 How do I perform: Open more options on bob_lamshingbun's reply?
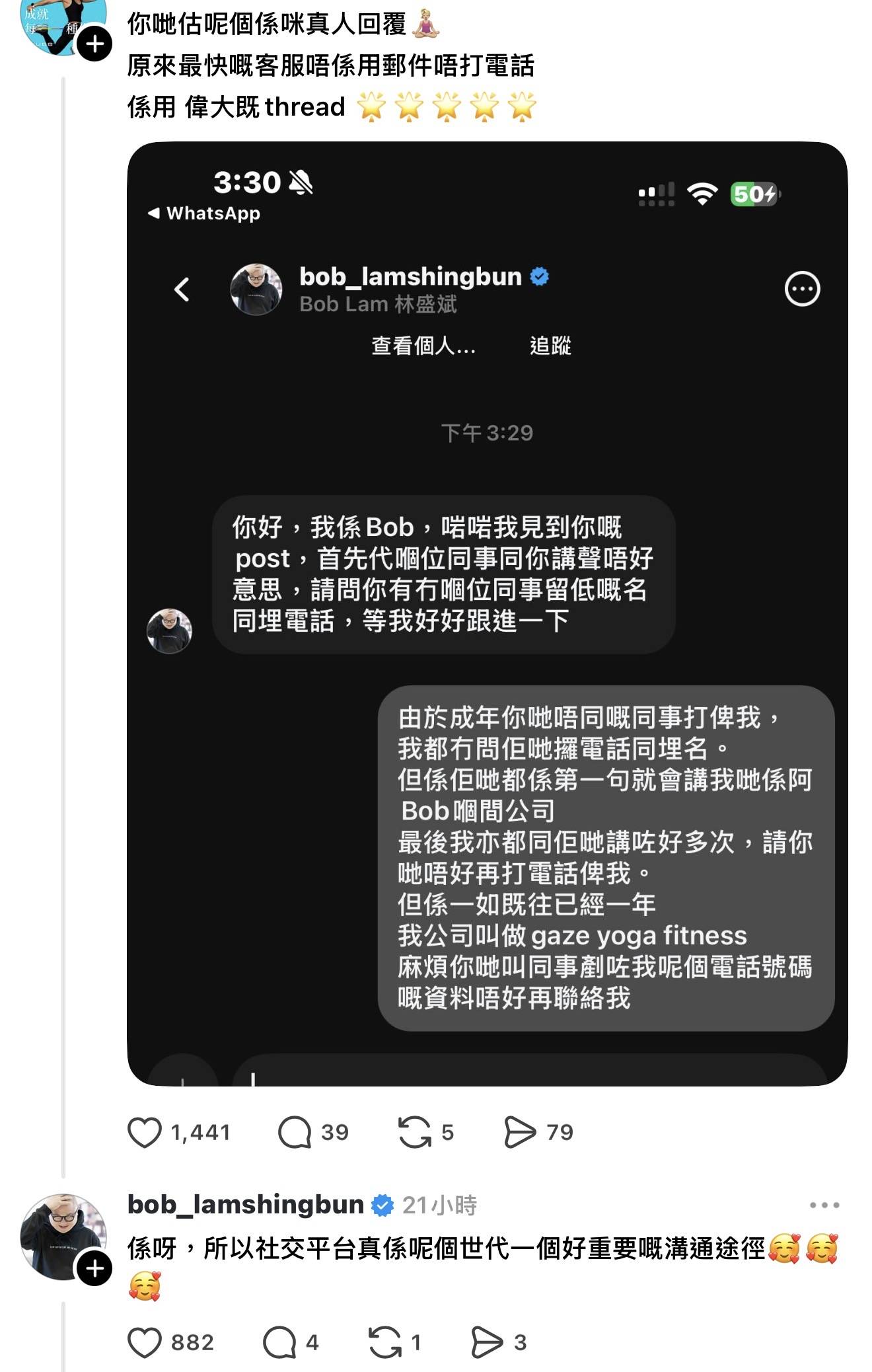click(x=824, y=1205)
